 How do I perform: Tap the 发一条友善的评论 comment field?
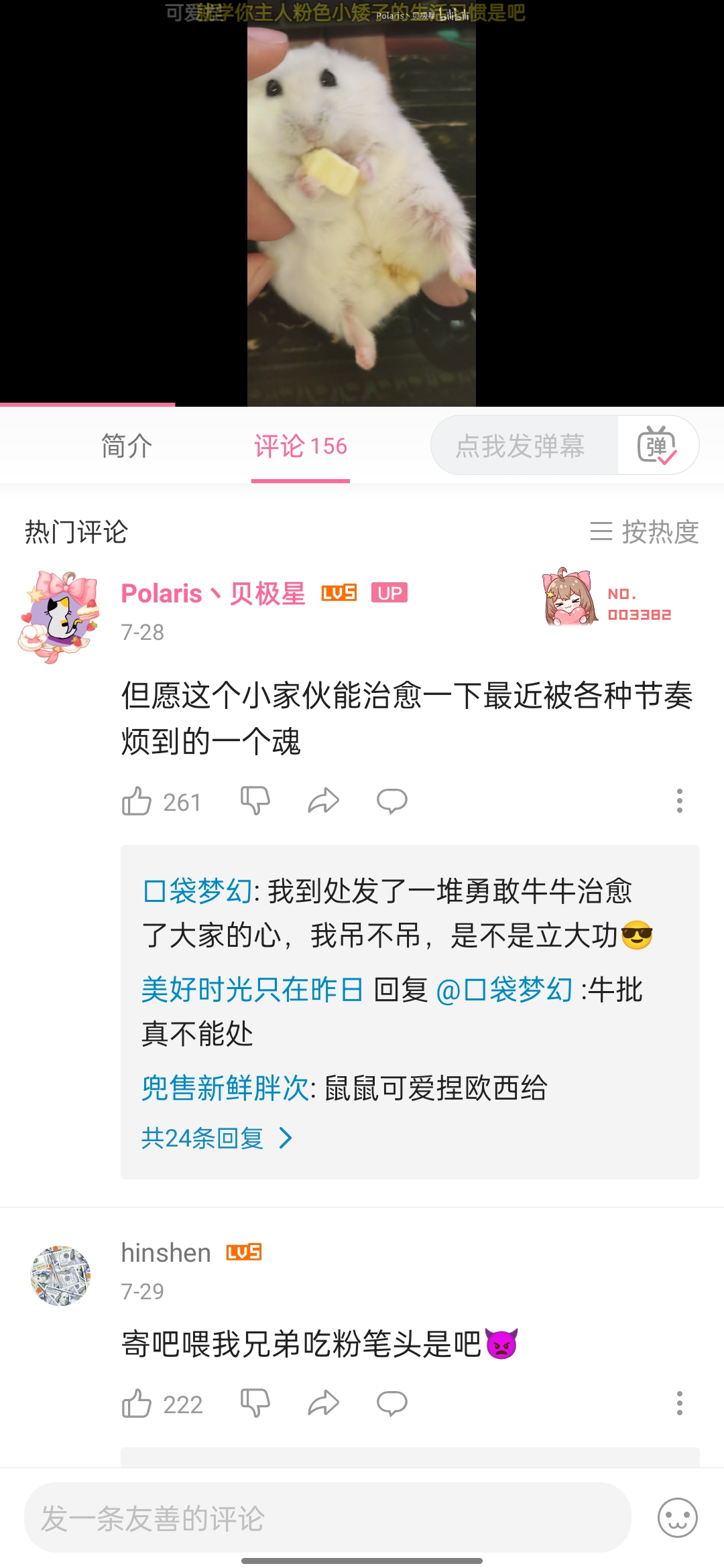[x=327, y=1518]
